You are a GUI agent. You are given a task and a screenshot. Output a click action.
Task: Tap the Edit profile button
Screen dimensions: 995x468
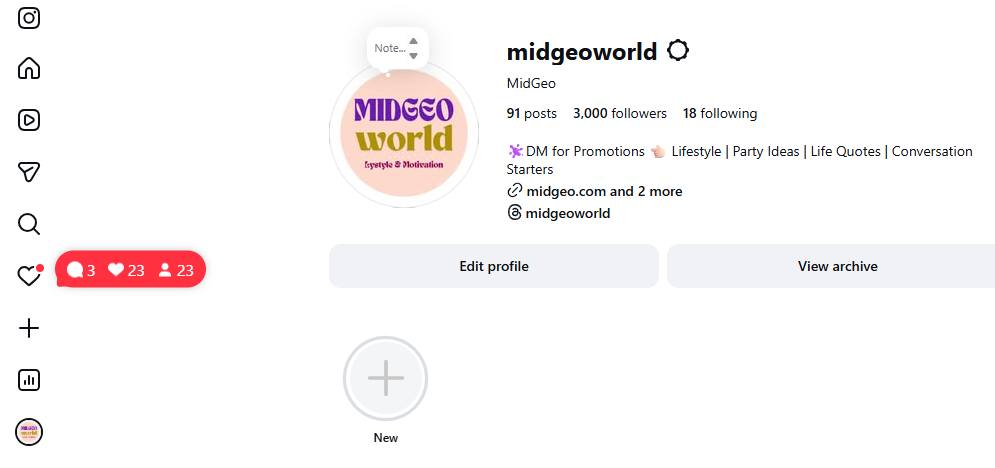(493, 266)
